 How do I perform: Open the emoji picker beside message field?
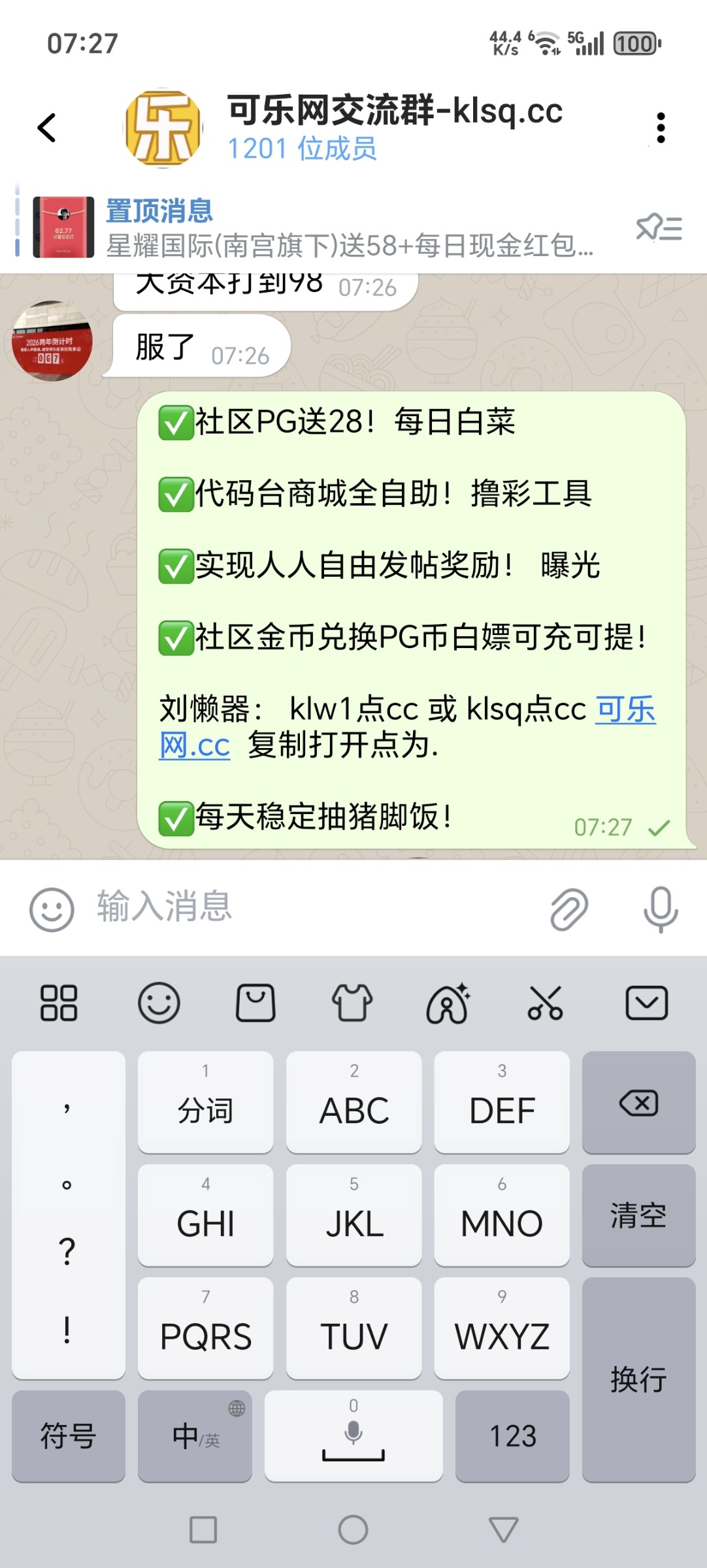(x=52, y=909)
